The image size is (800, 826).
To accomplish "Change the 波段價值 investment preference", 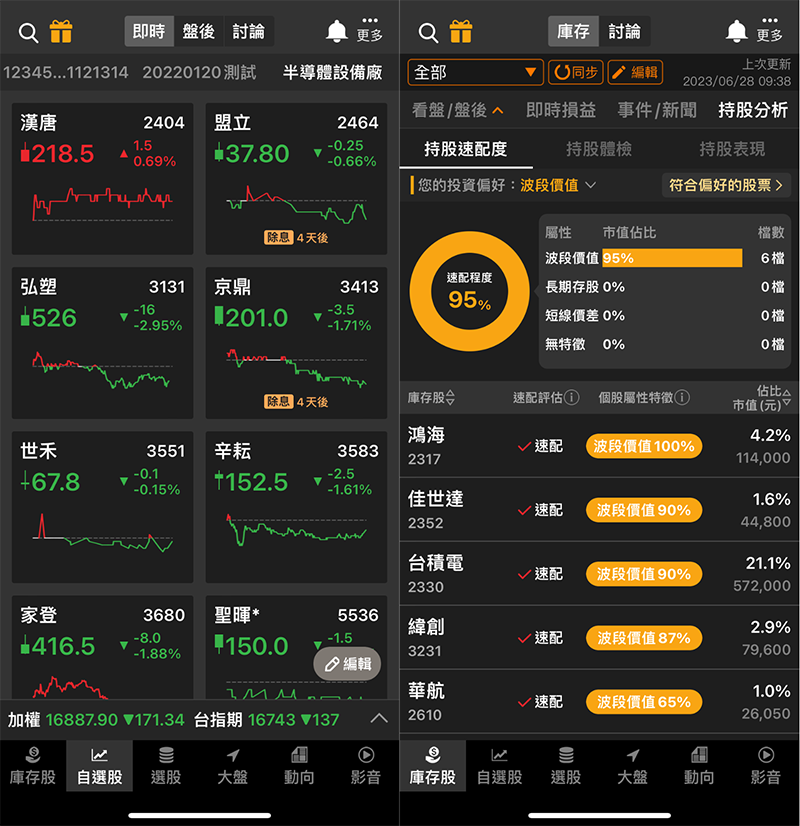I will [x=558, y=185].
